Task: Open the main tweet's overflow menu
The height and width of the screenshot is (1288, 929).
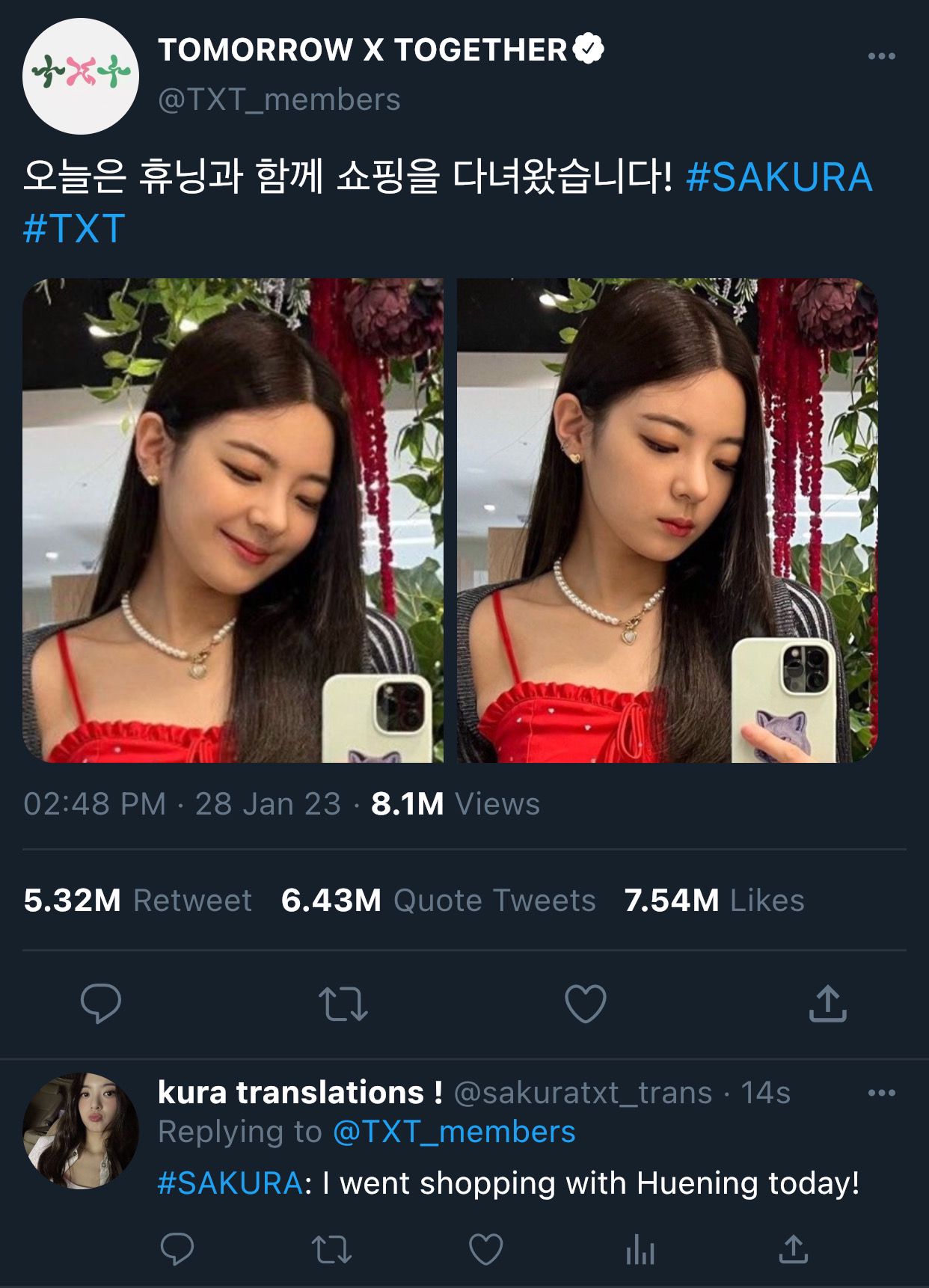Action: pos(881,56)
